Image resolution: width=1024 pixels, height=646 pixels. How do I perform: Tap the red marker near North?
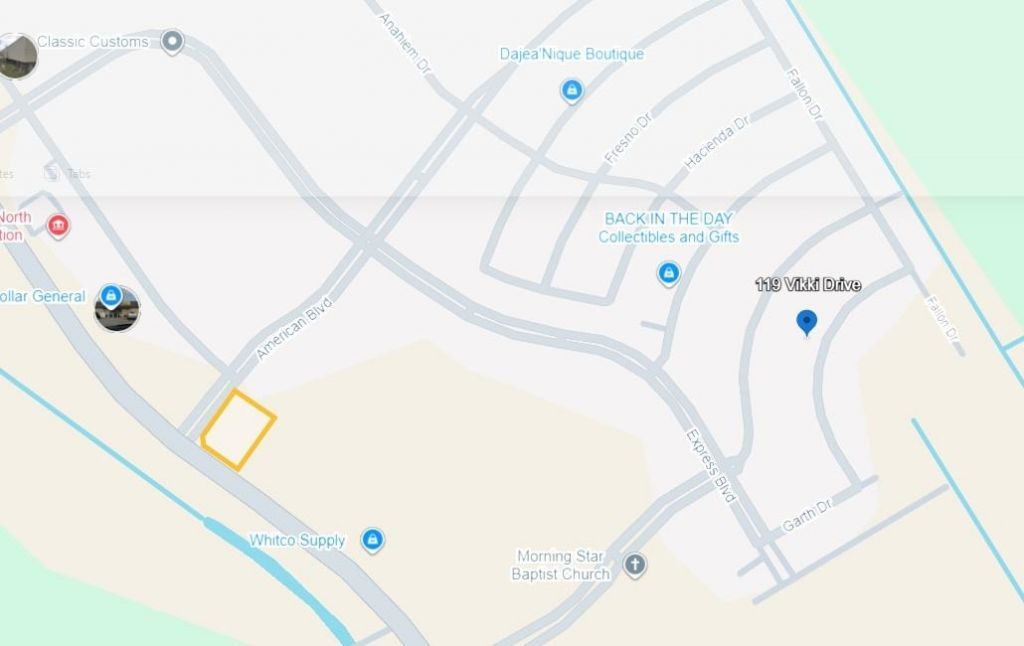[58, 226]
